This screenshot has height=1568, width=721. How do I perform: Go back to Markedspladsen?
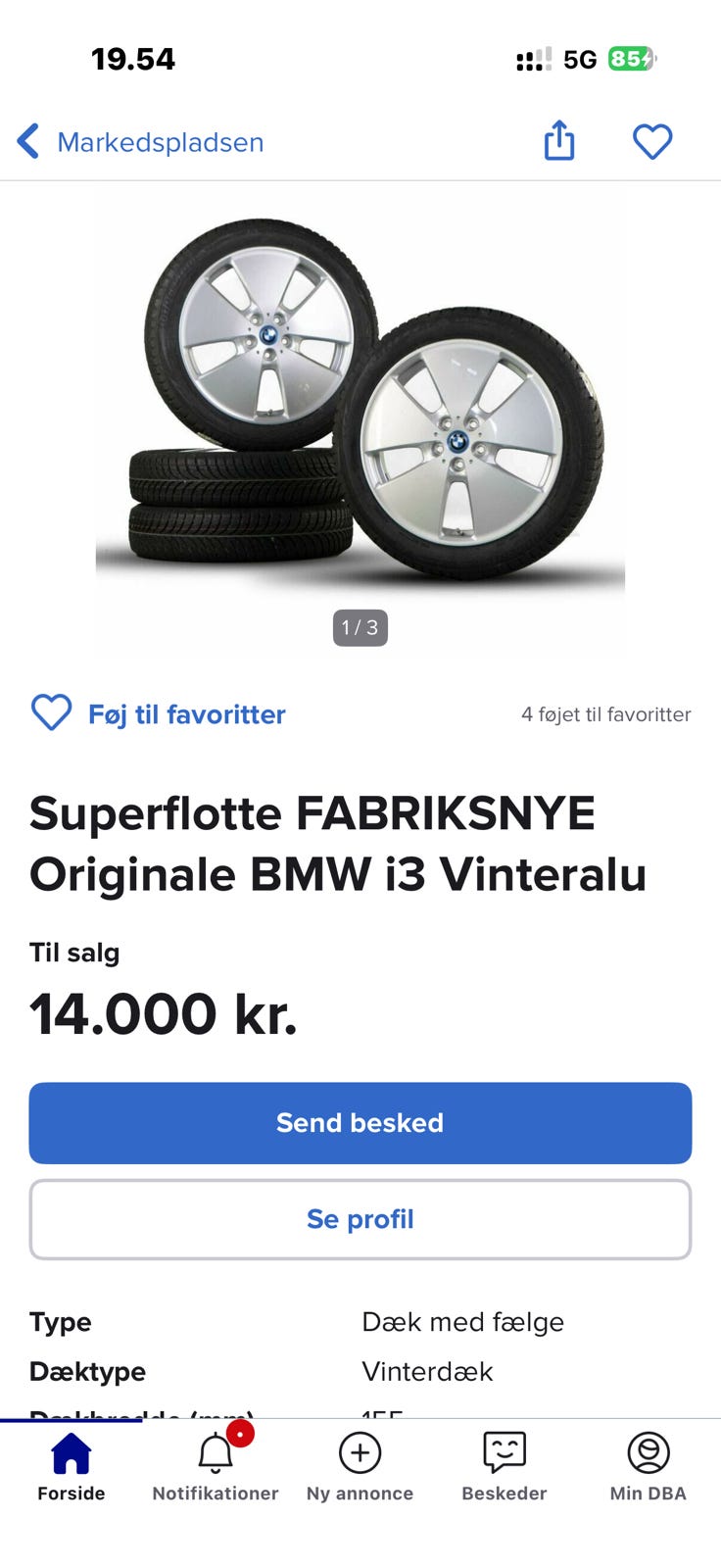[x=141, y=142]
